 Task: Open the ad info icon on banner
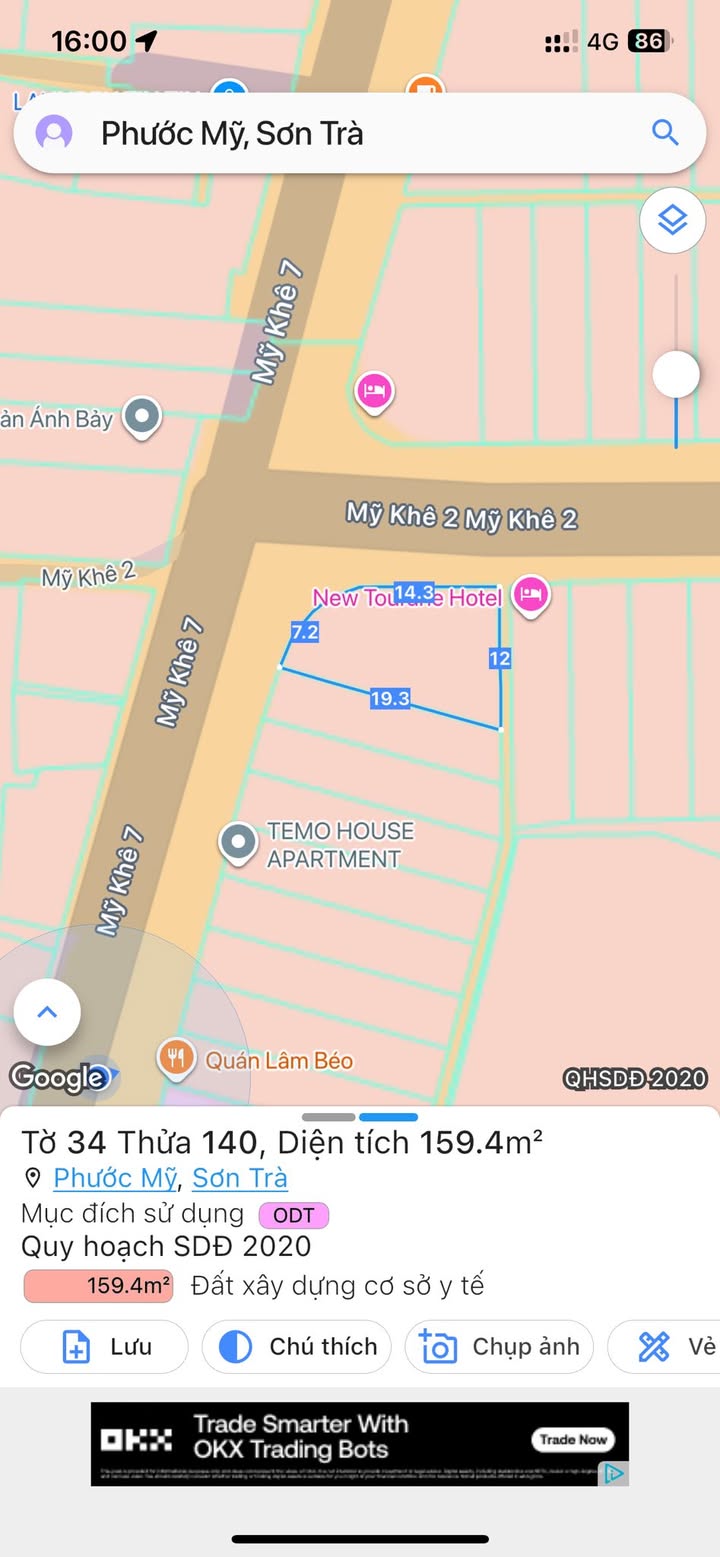[614, 1473]
